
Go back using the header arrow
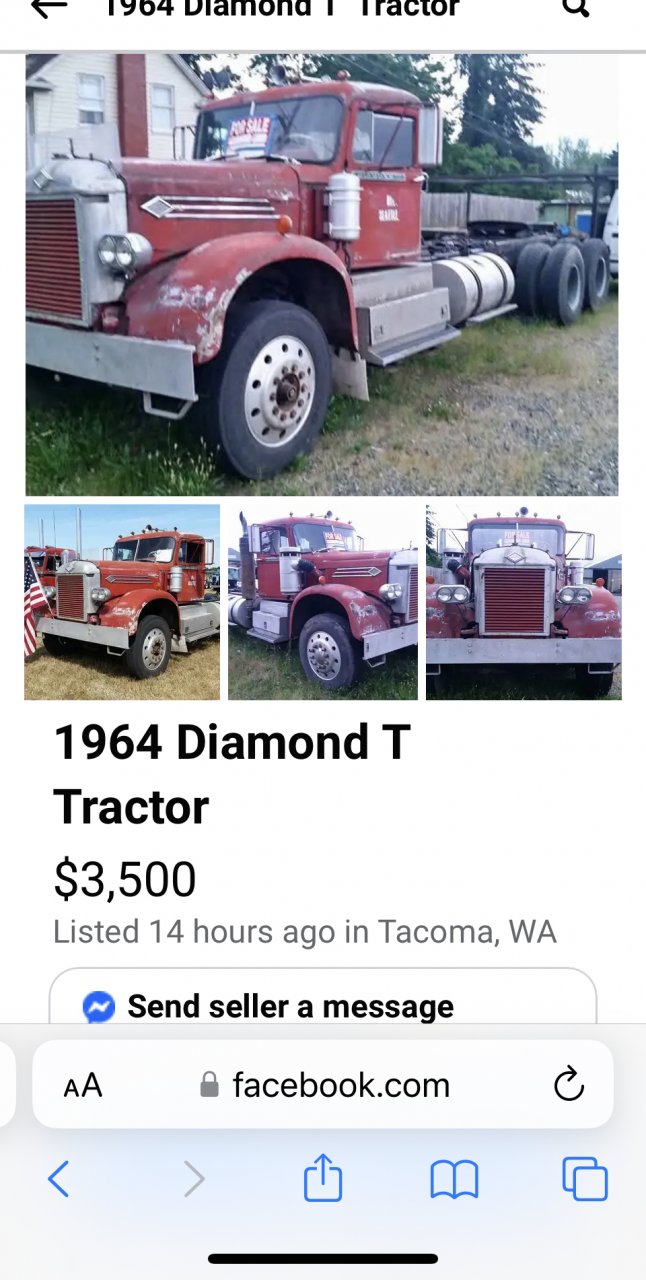49,8
